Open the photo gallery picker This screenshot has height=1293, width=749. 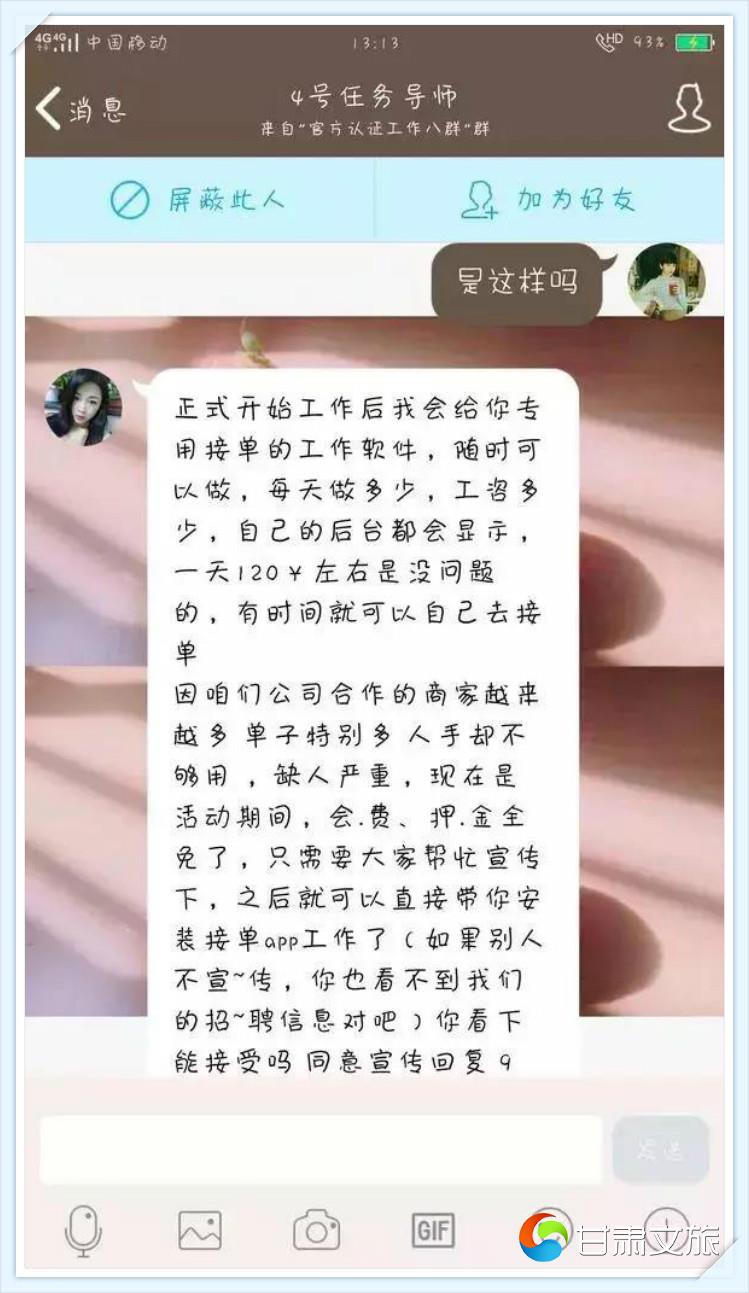point(200,1230)
